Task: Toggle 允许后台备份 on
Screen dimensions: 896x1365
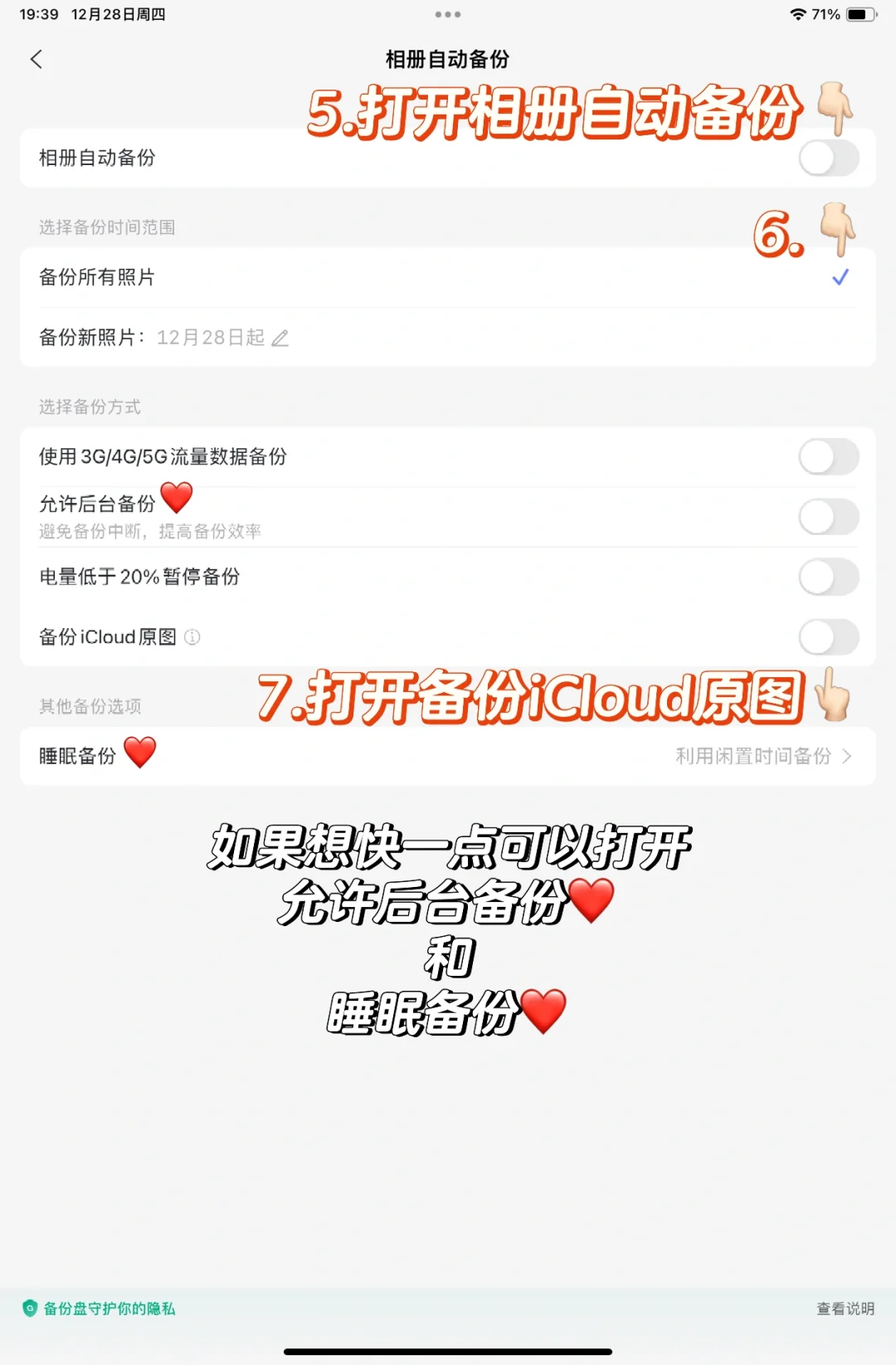Action: pyautogui.click(x=828, y=517)
